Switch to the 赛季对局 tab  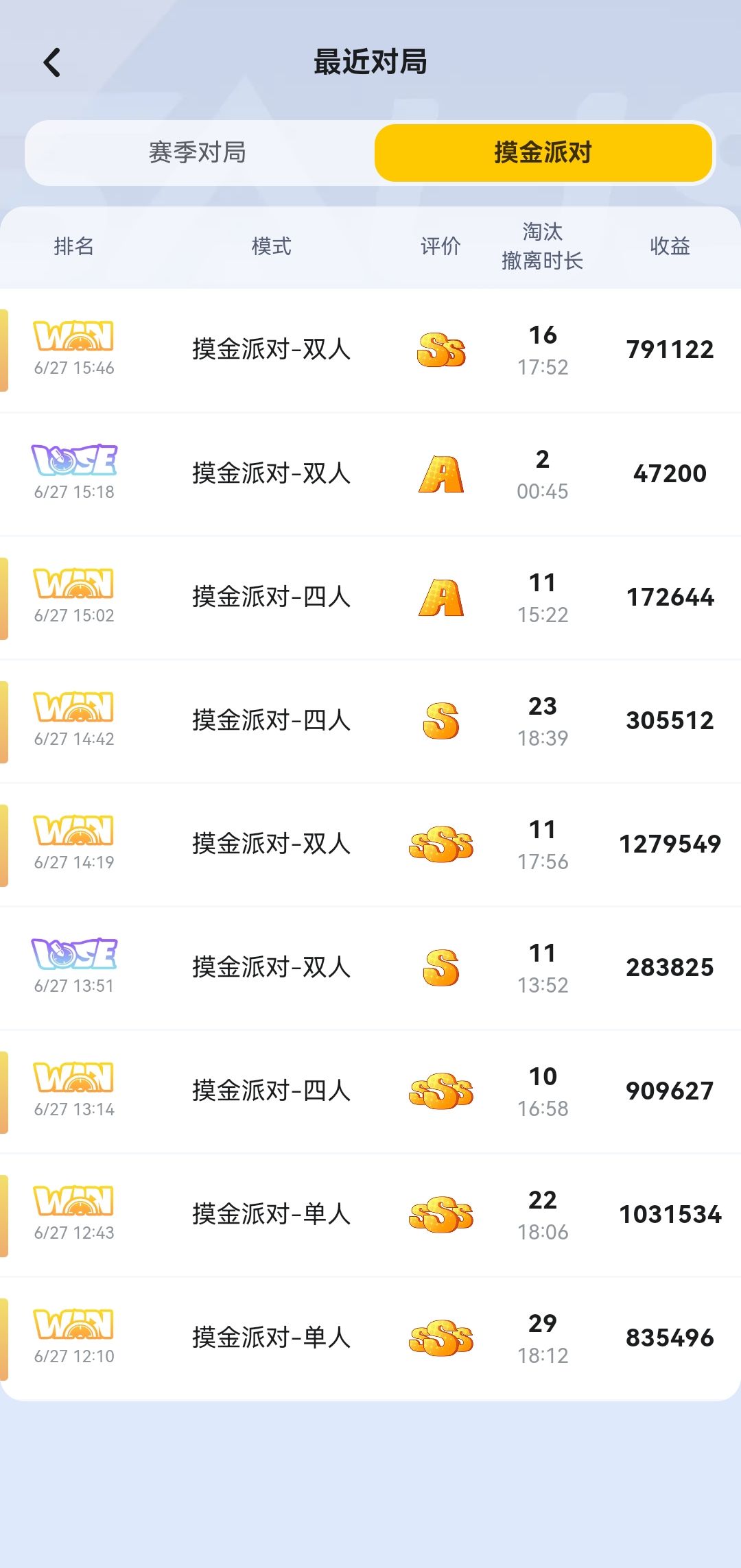click(x=198, y=152)
